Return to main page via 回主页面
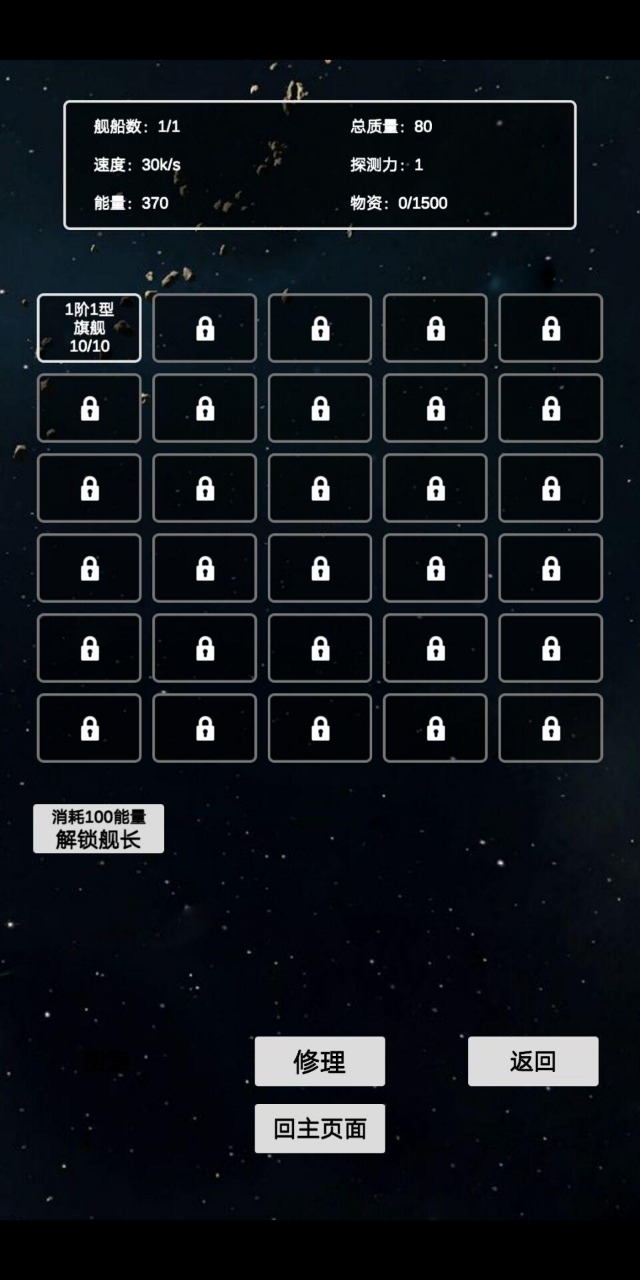Image resolution: width=640 pixels, height=1280 pixels. (x=320, y=1128)
